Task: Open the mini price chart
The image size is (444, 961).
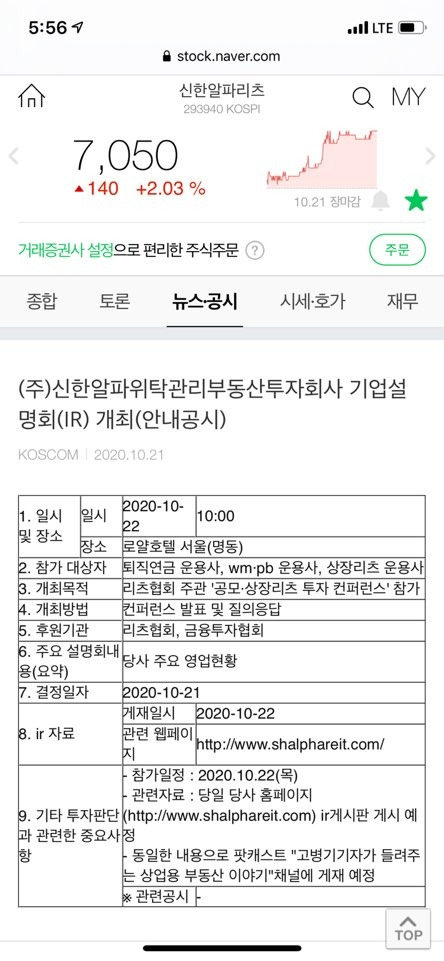Action: pos(322,159)
